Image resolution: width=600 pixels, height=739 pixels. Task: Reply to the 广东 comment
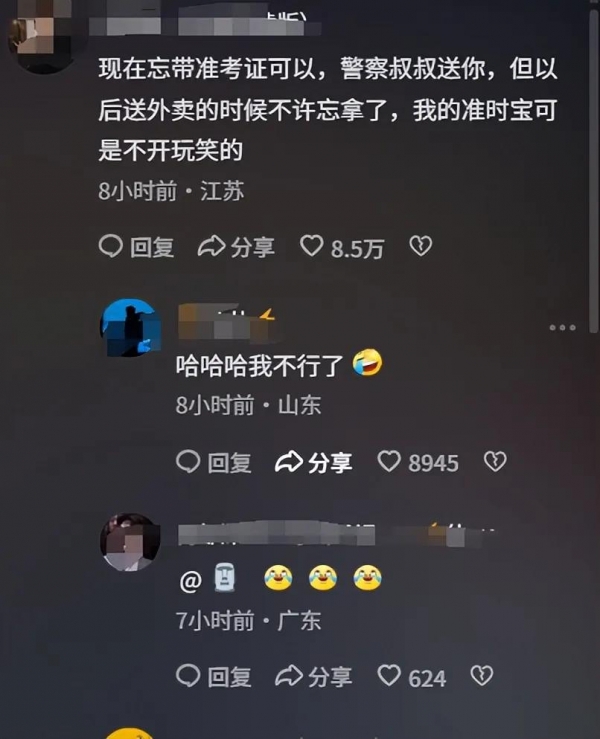(213, 677)
